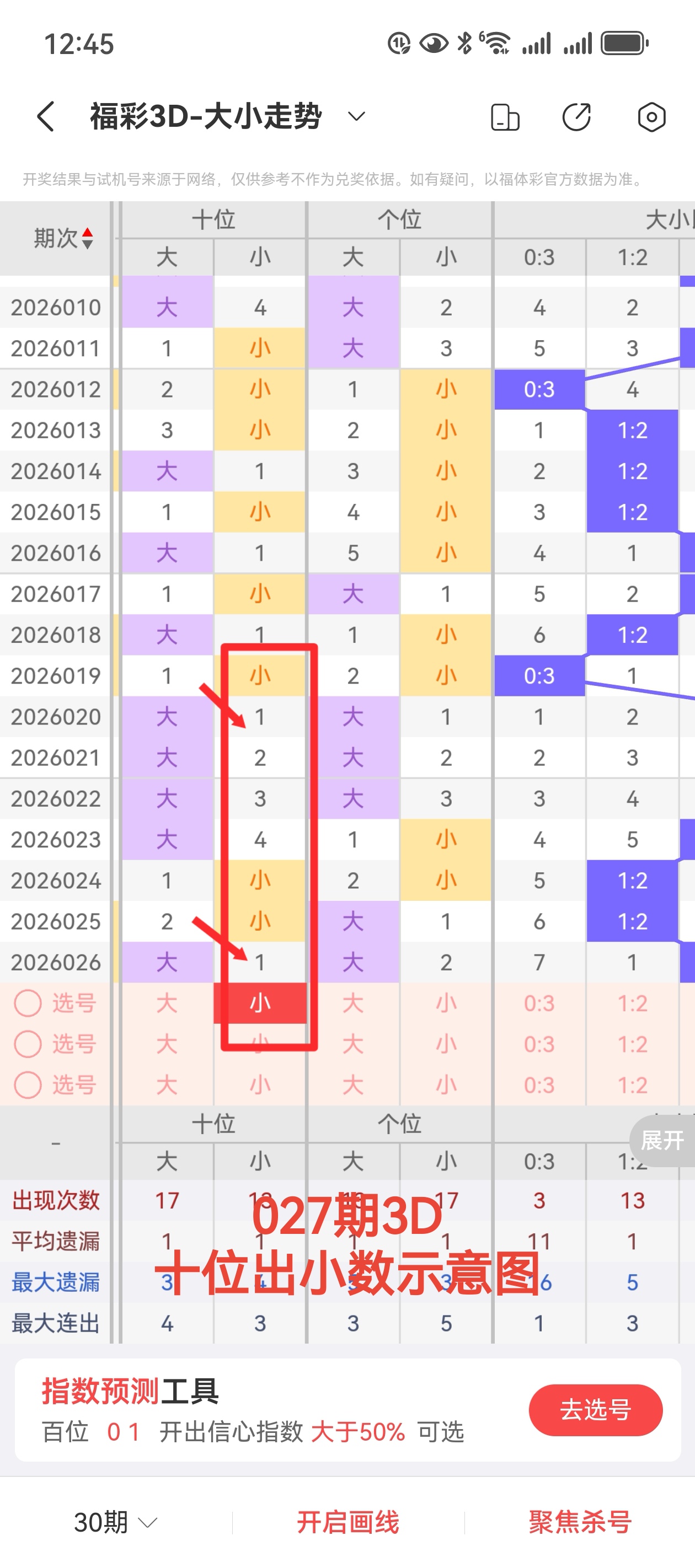The image size is (695, 1568).
Task: Enable 开启画线 line drawing
Action: tap(348, 1522)
